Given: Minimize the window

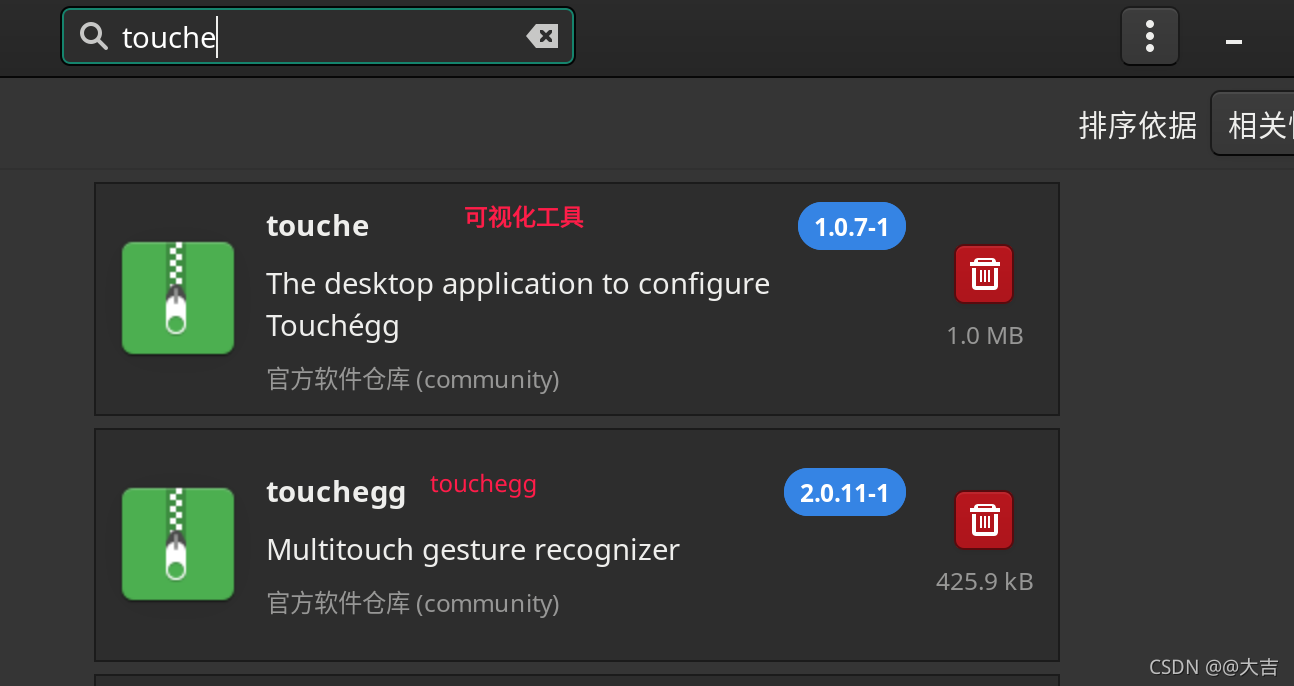Looking at the screenshot, I should click(x=1234, y=41).
